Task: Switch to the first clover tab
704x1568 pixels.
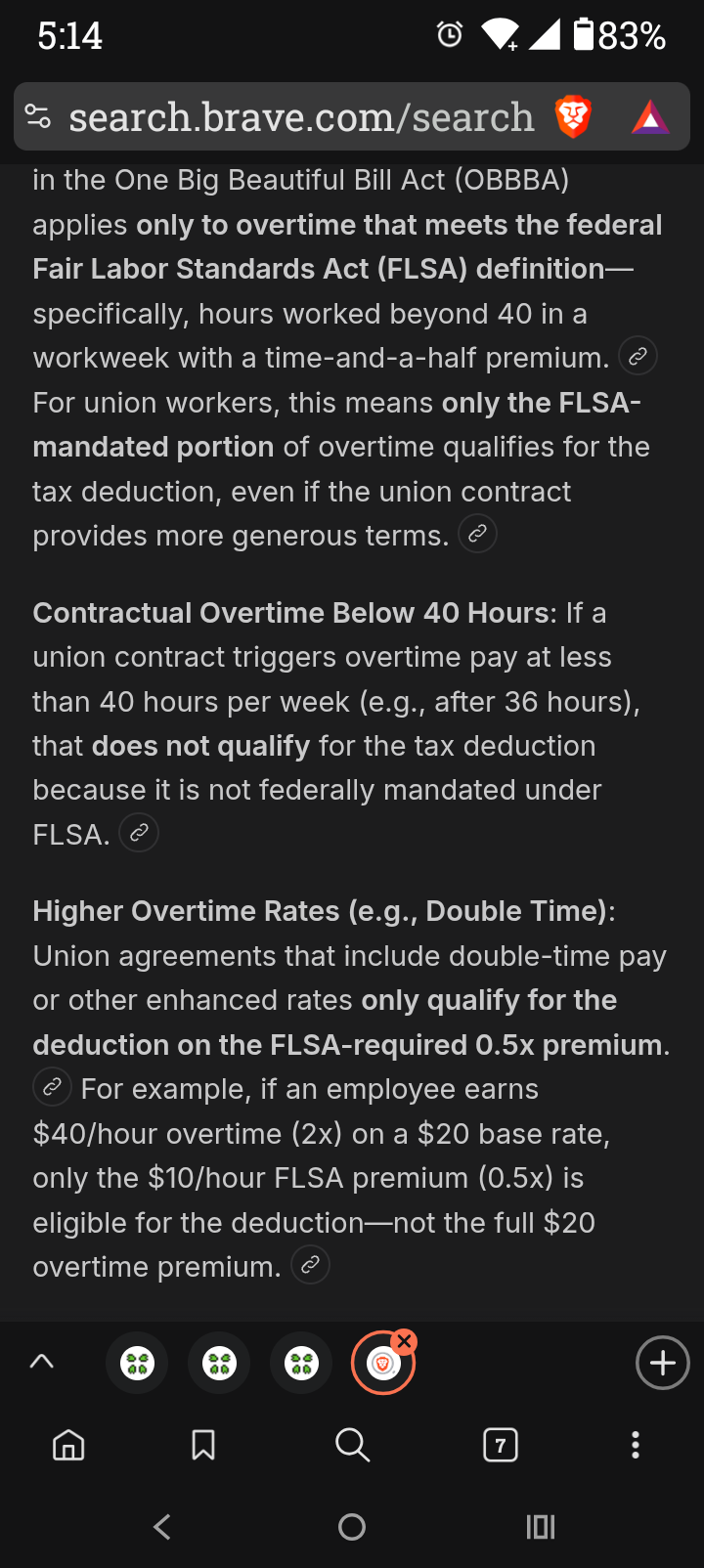Action: [x=137, y=1363]
